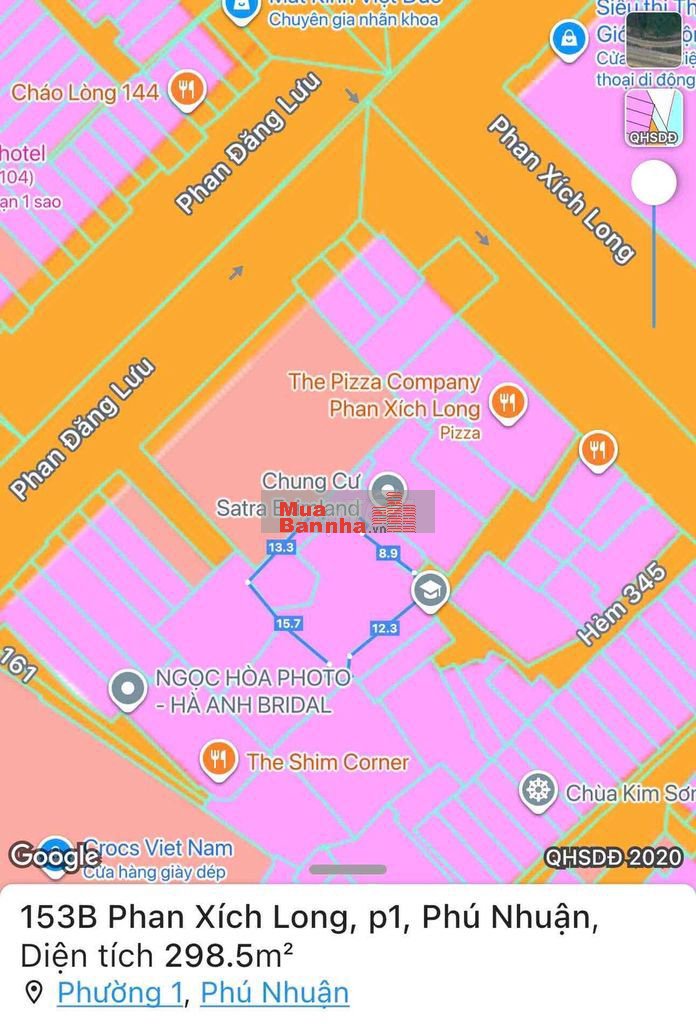Select the QHSDĐ planning layer
This screenshot has height=1024, width=696.
(x=654, y=117)
